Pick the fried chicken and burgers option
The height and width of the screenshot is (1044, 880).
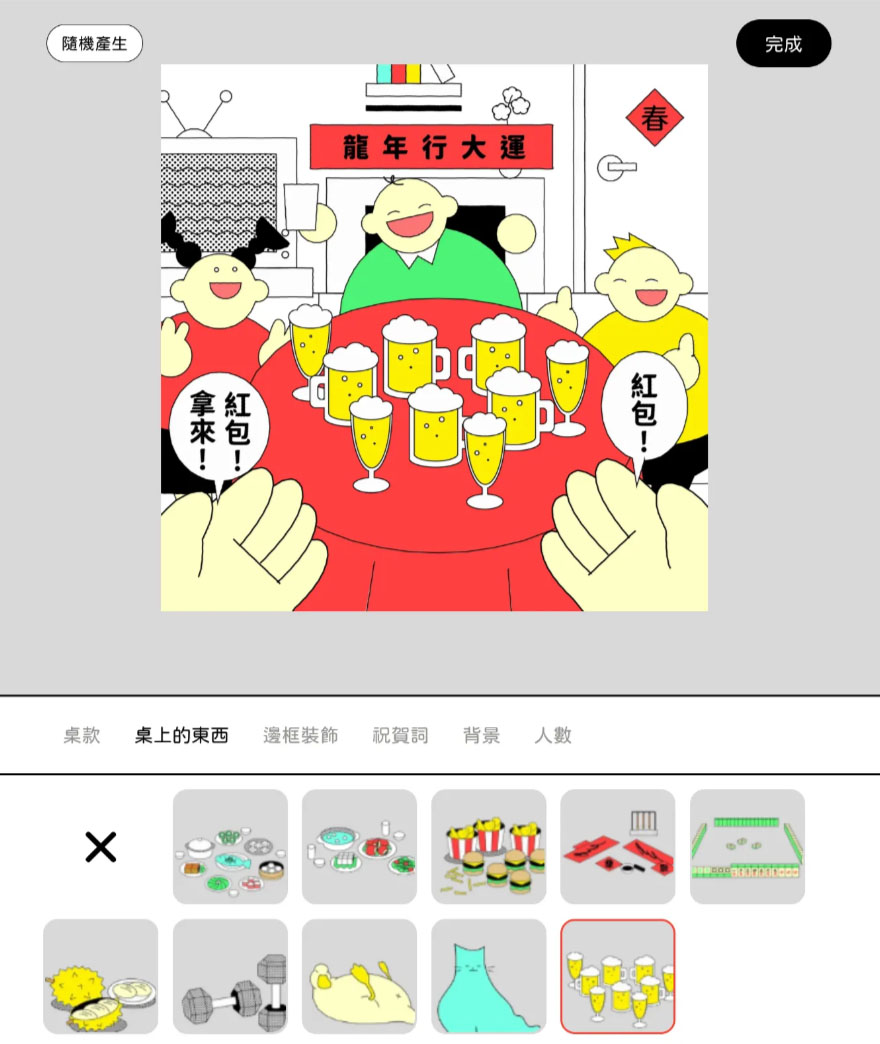coord(488,847)
